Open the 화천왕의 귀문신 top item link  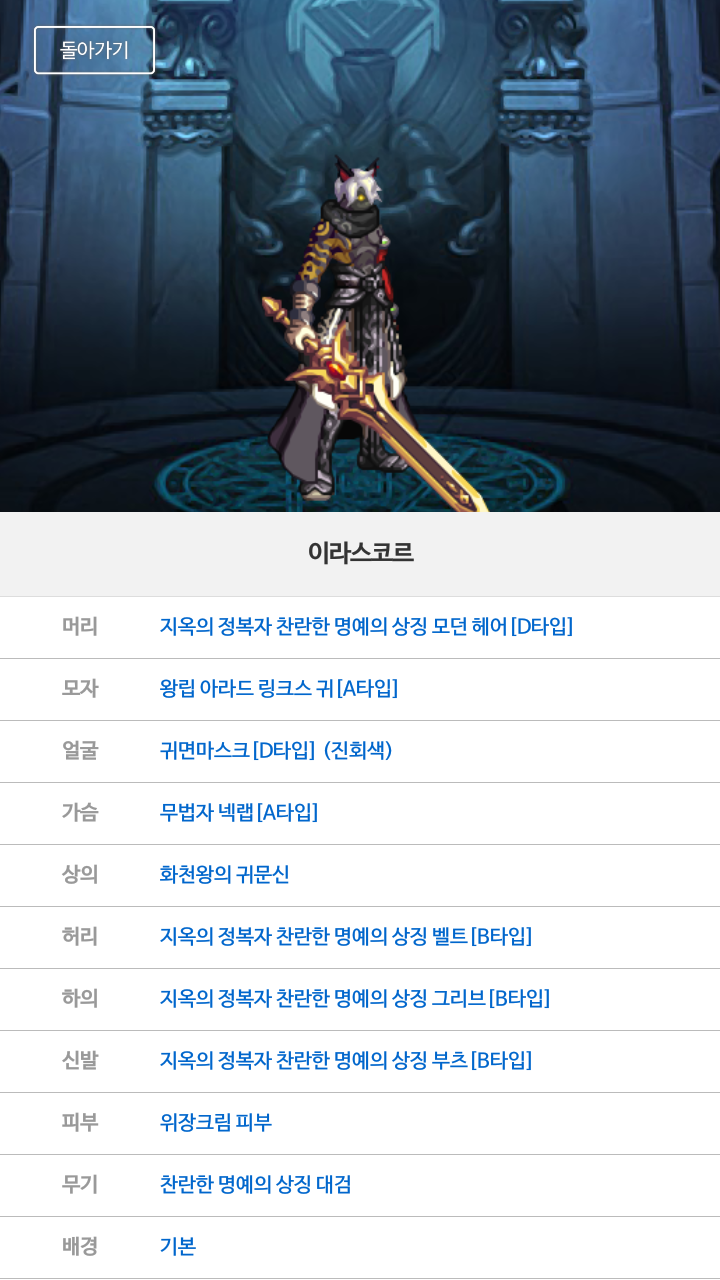pos(225,875)
